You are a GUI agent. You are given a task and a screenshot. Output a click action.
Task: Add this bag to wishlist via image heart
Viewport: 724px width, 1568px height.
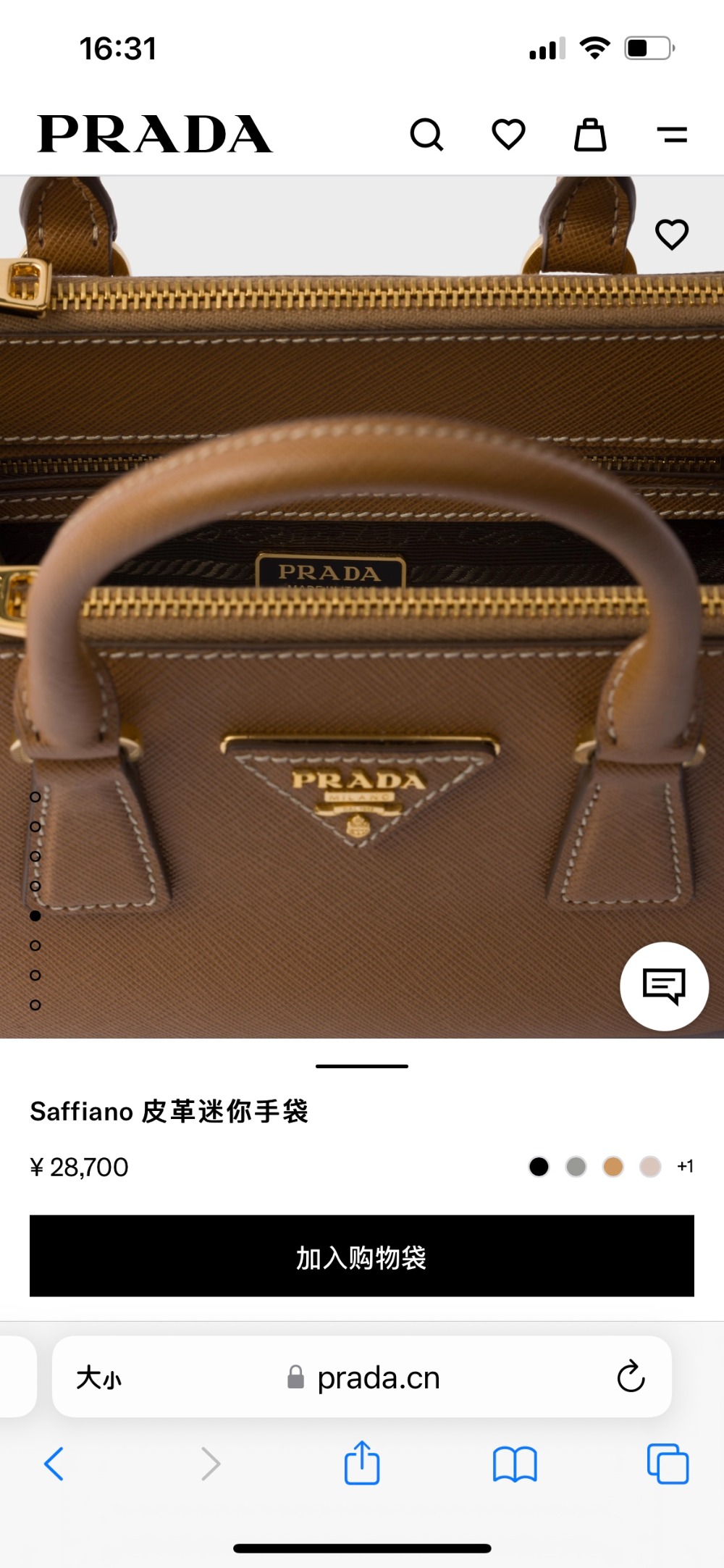671,235
